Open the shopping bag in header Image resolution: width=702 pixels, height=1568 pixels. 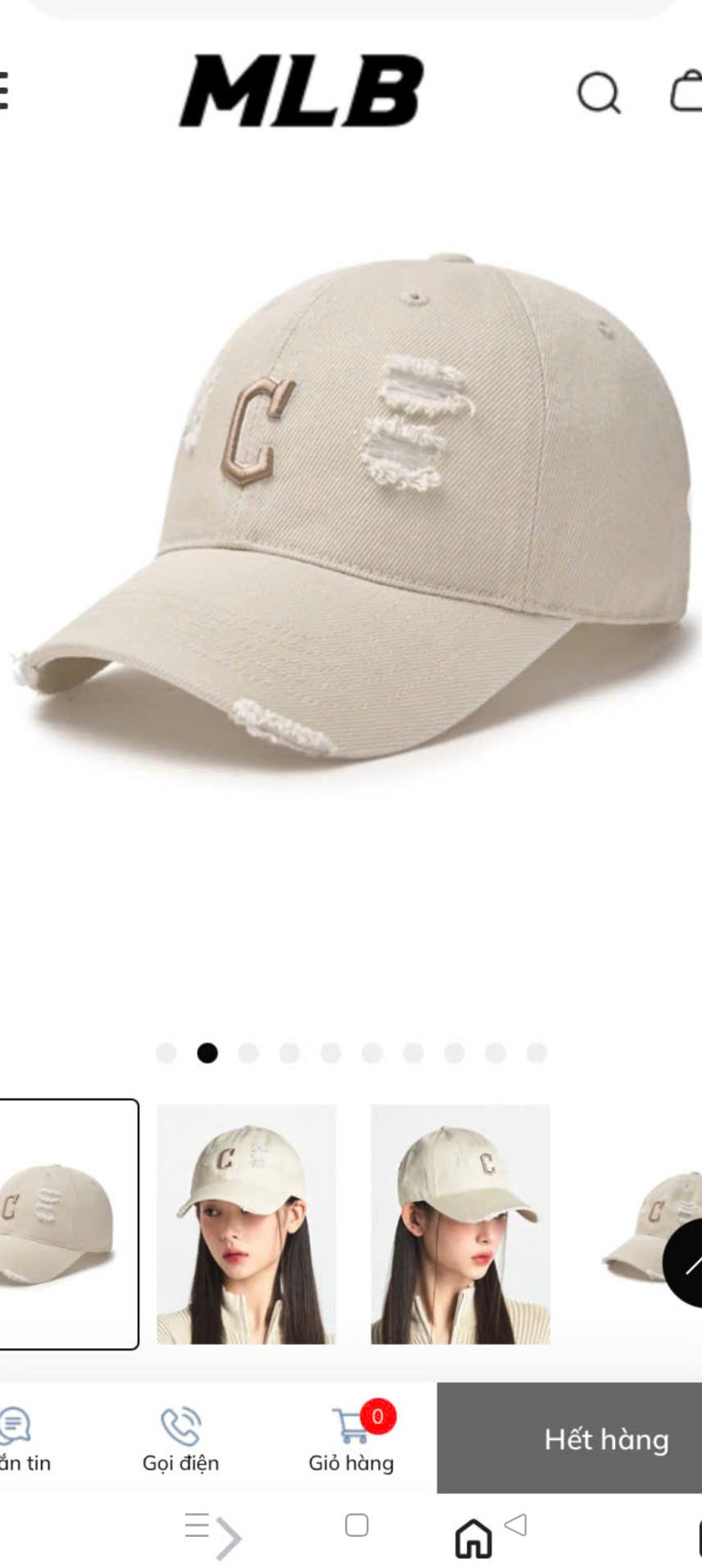[x=687, y=90]
